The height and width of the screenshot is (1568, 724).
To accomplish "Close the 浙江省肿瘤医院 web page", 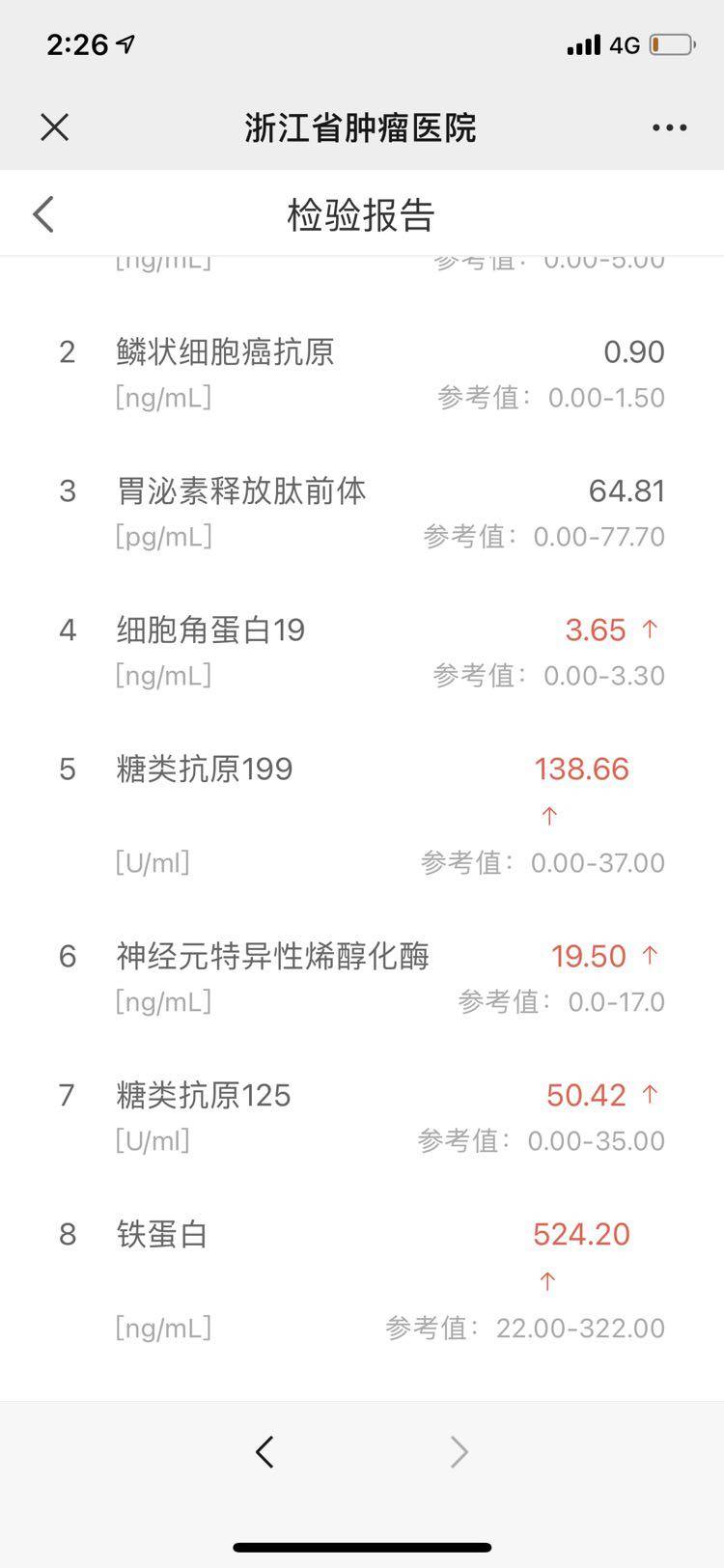I will 55,127.
